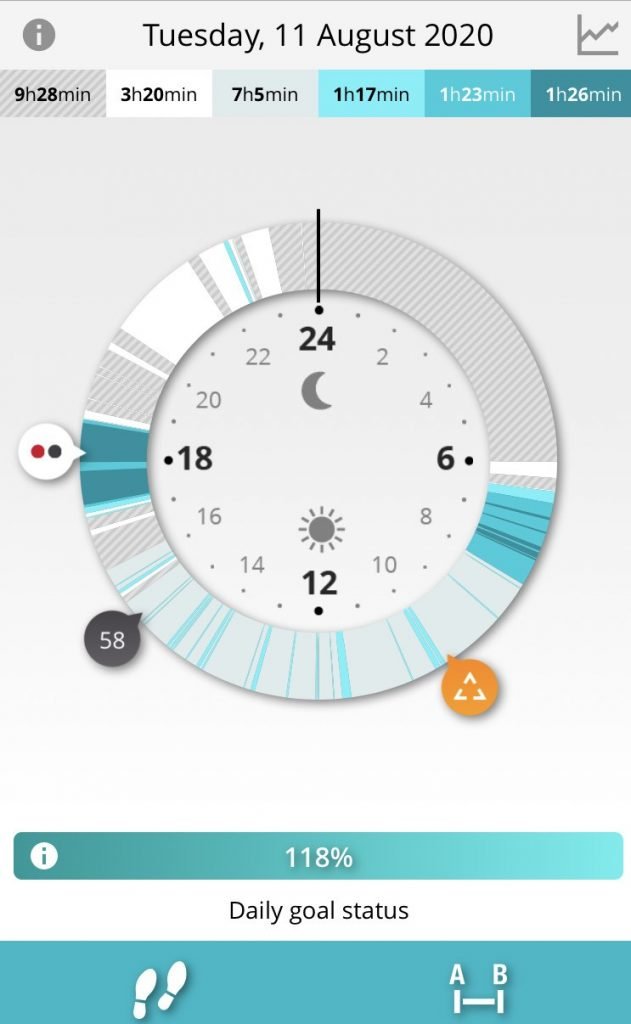The width and height of the screenshot is (631, 1024).
Task: Select the 9h28min activity segment
Action: coord(53,94)
